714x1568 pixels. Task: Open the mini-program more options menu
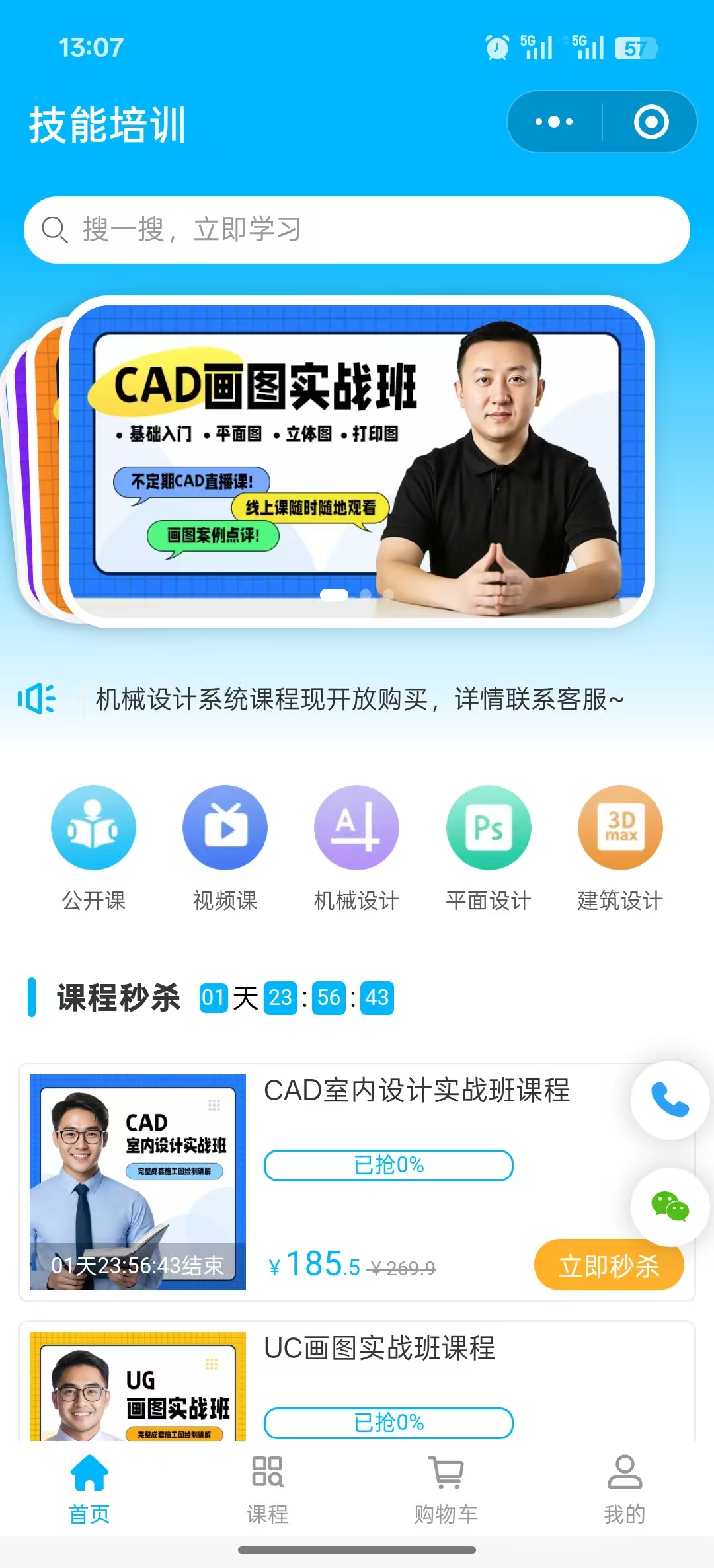coord(554,122)
